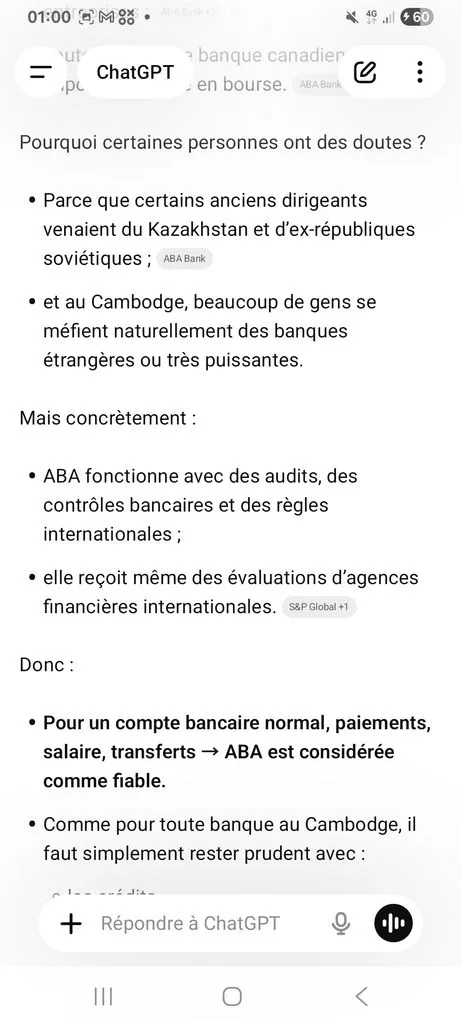Launch voice mode with the waveform button
This screenshot has width=461, height=1024.
(x=394, y=923)
